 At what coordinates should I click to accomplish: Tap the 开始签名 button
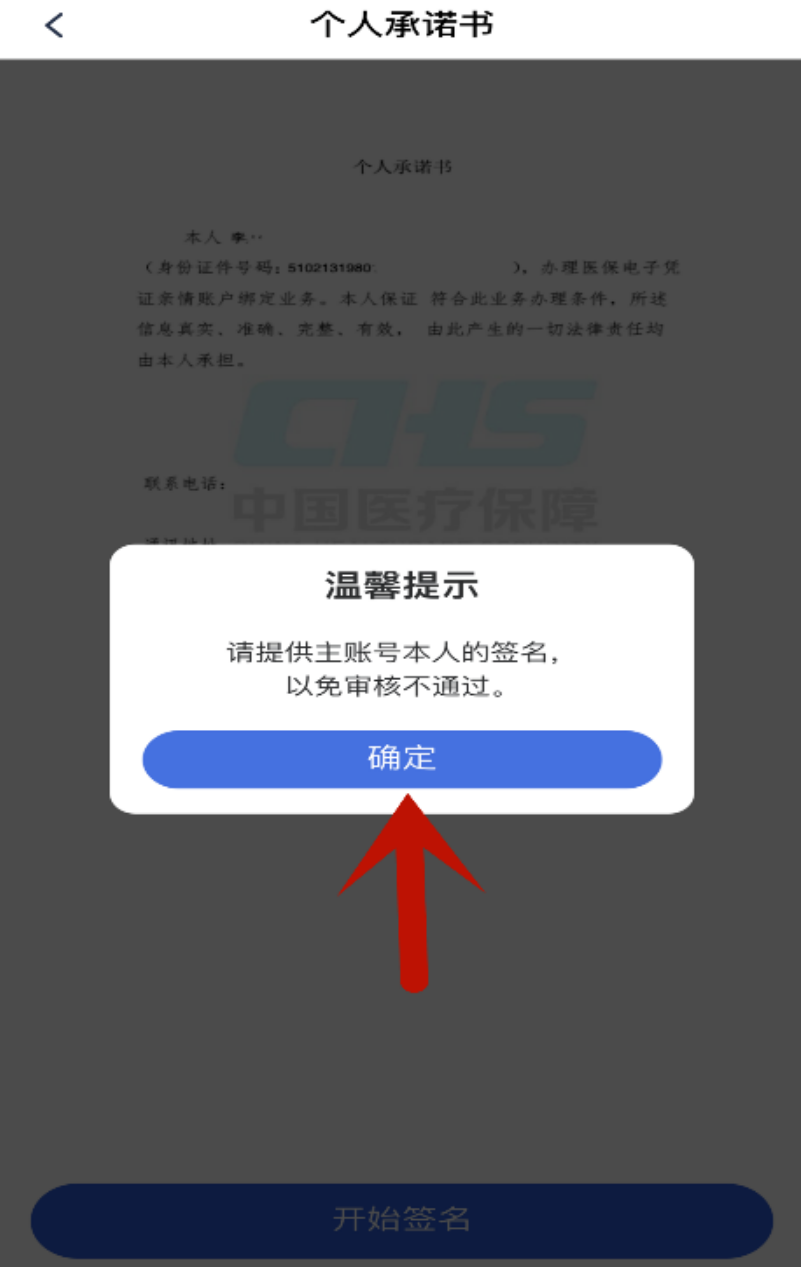pyautogui.click(x=401, y=1220)
